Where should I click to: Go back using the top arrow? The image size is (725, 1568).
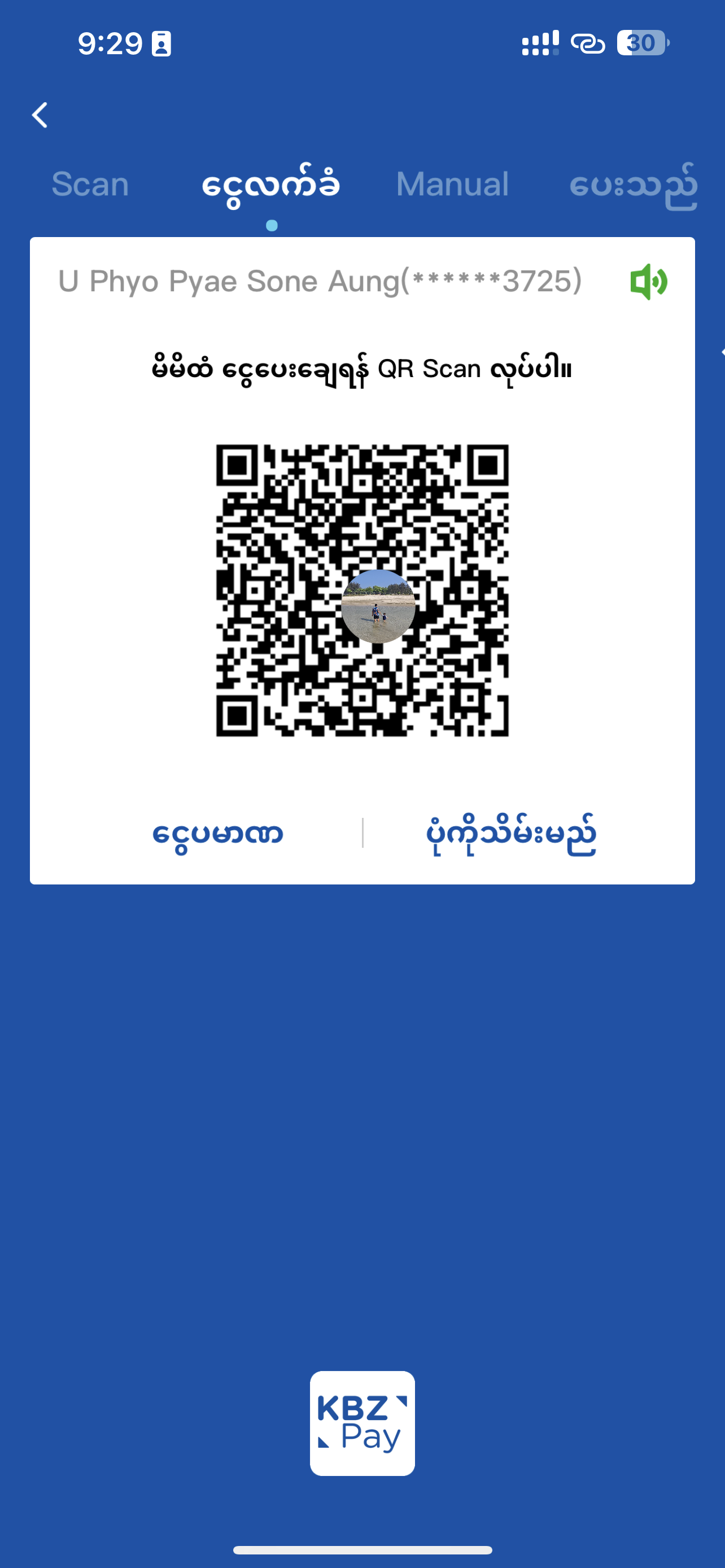40,115
